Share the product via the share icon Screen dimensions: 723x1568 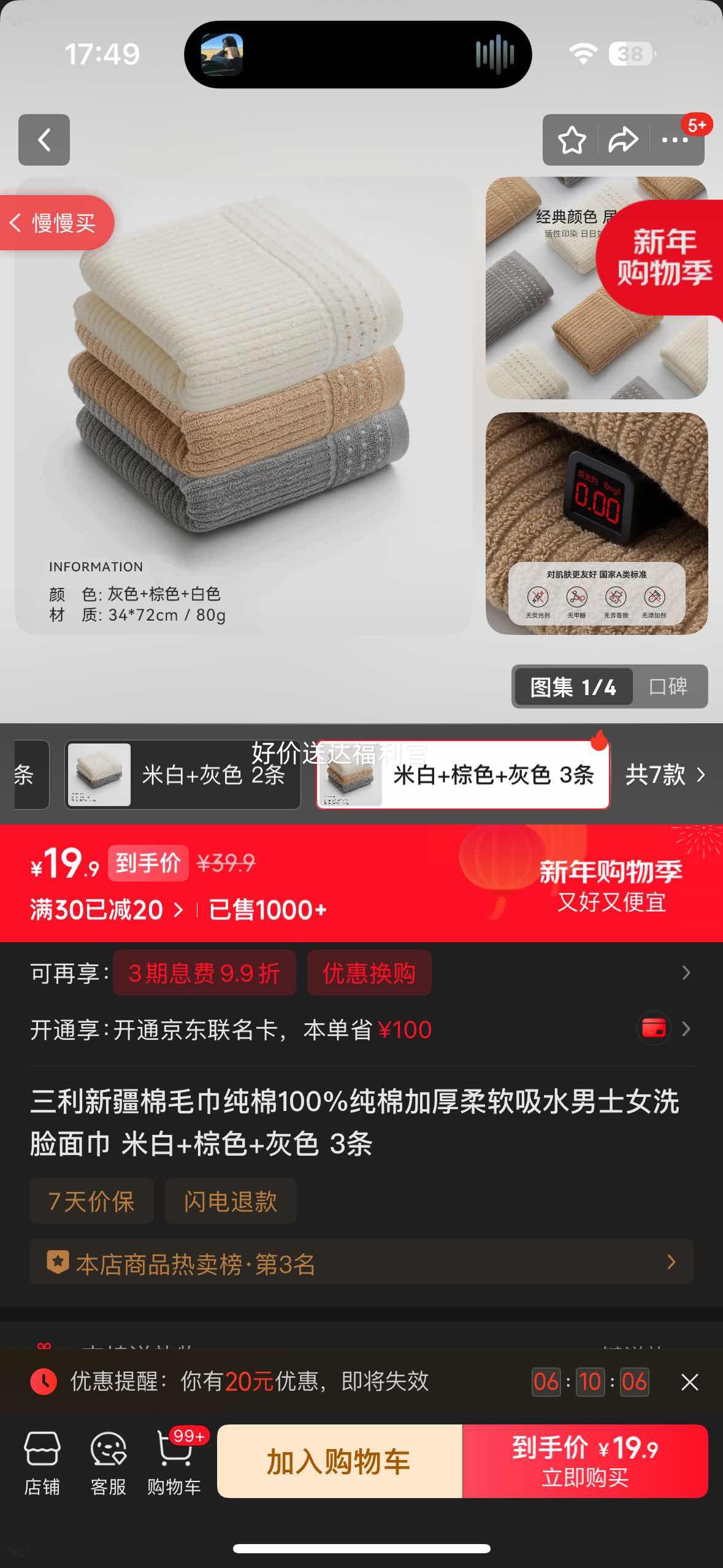click(622, 140)
